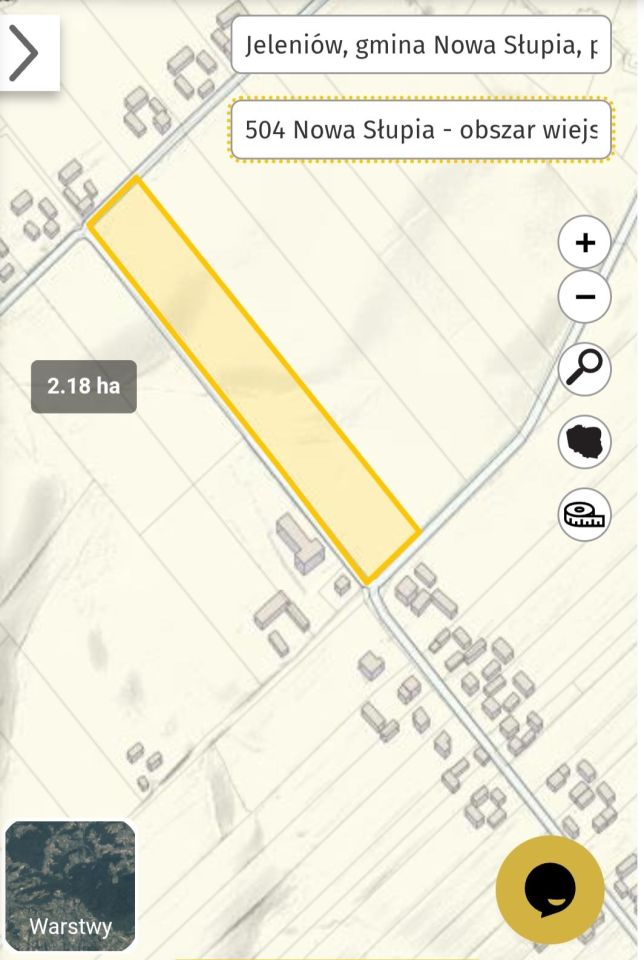Expand the side panel arrow
Screen dimensions: 644x960
26,53
